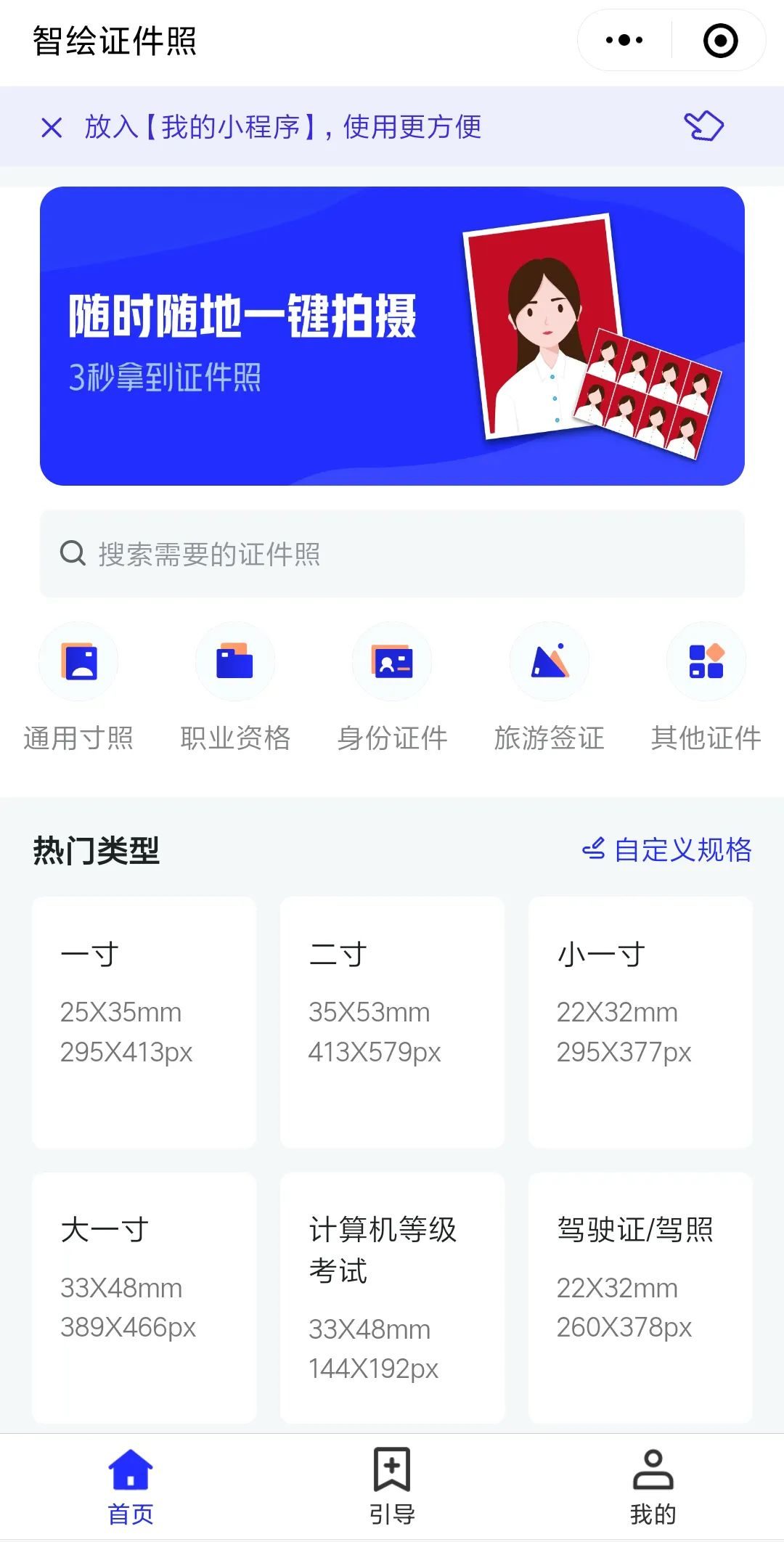Select the 通用寸照 category icon
784x1542 pixels.
pos(78,661)
